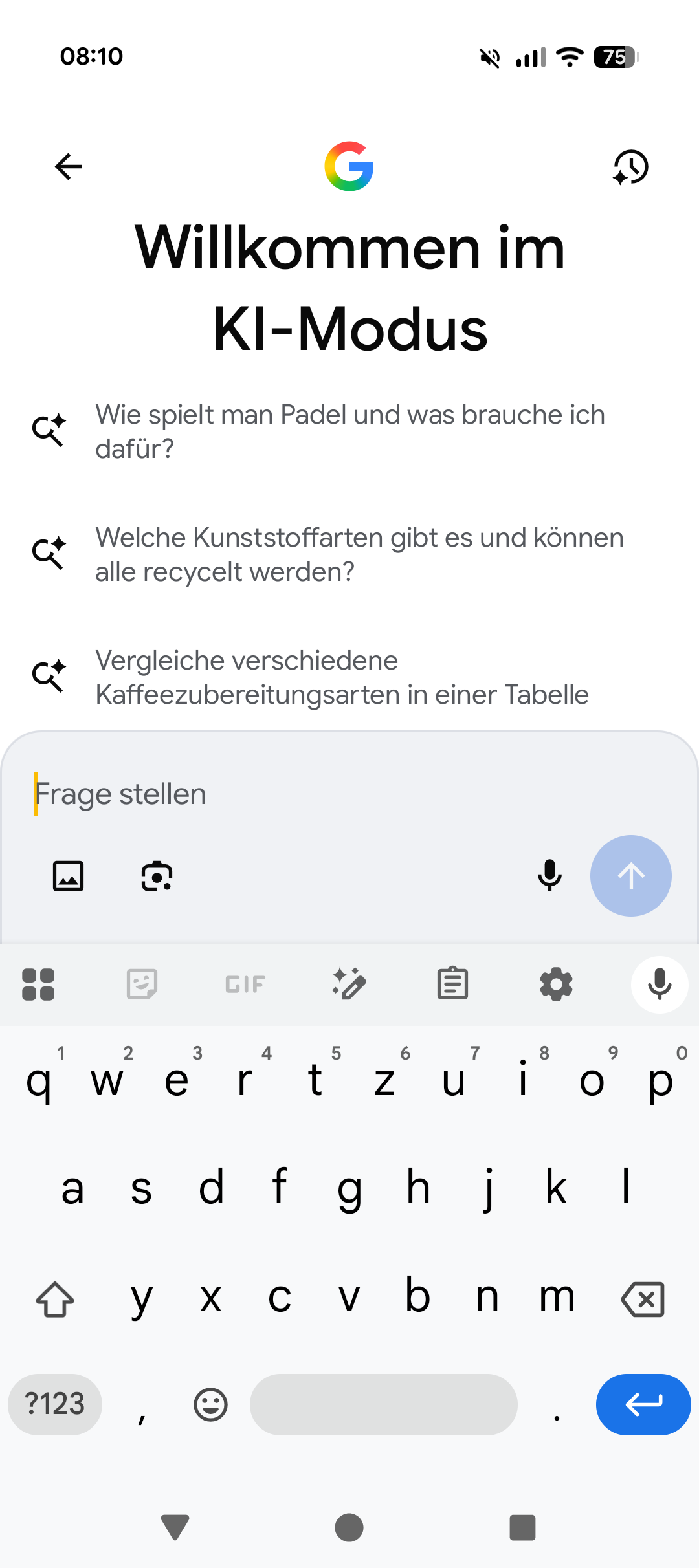The width and height of the screenshot is (699, 1568).
Task: Open the keyboard's four-squares menu
Action: coord(38,985)
